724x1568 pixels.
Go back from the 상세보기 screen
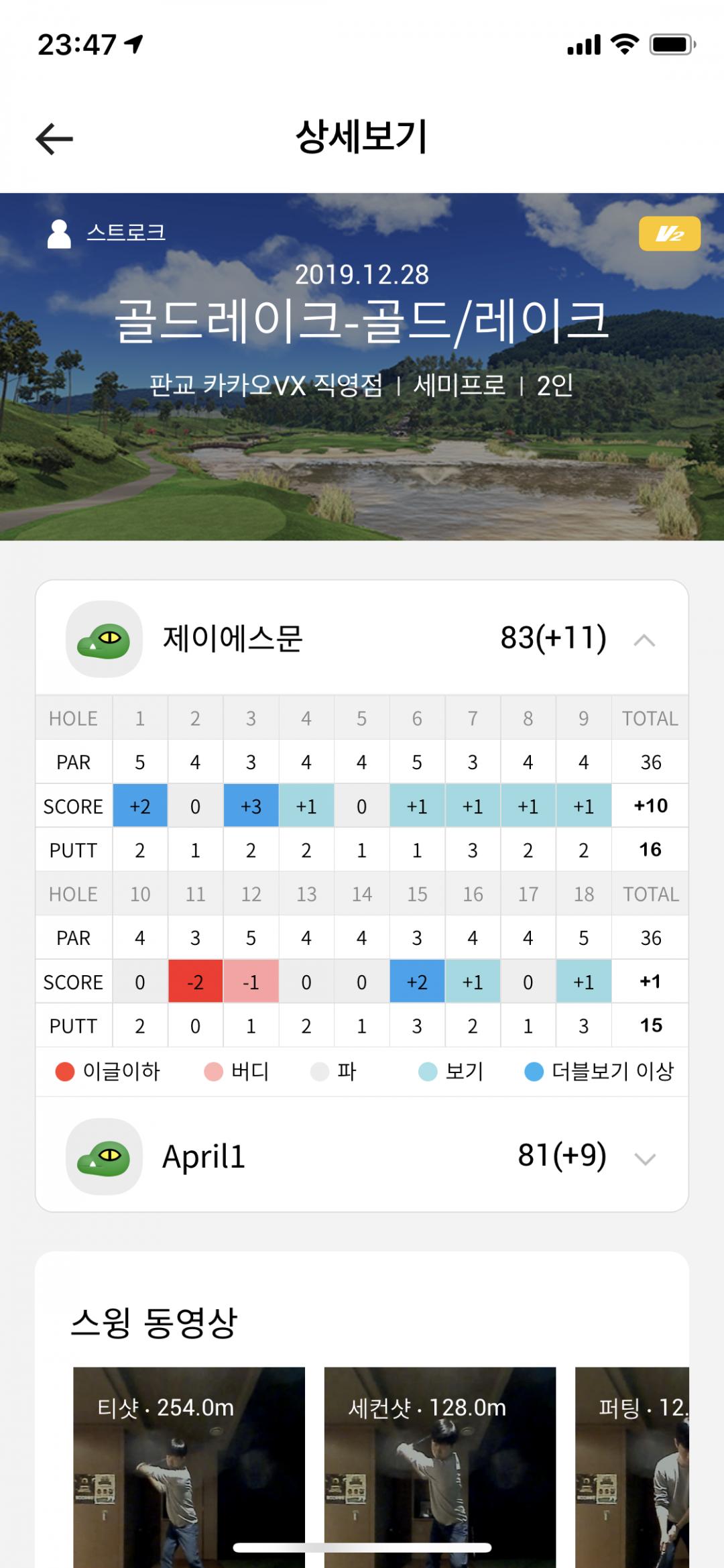click(x=54, y=139)
